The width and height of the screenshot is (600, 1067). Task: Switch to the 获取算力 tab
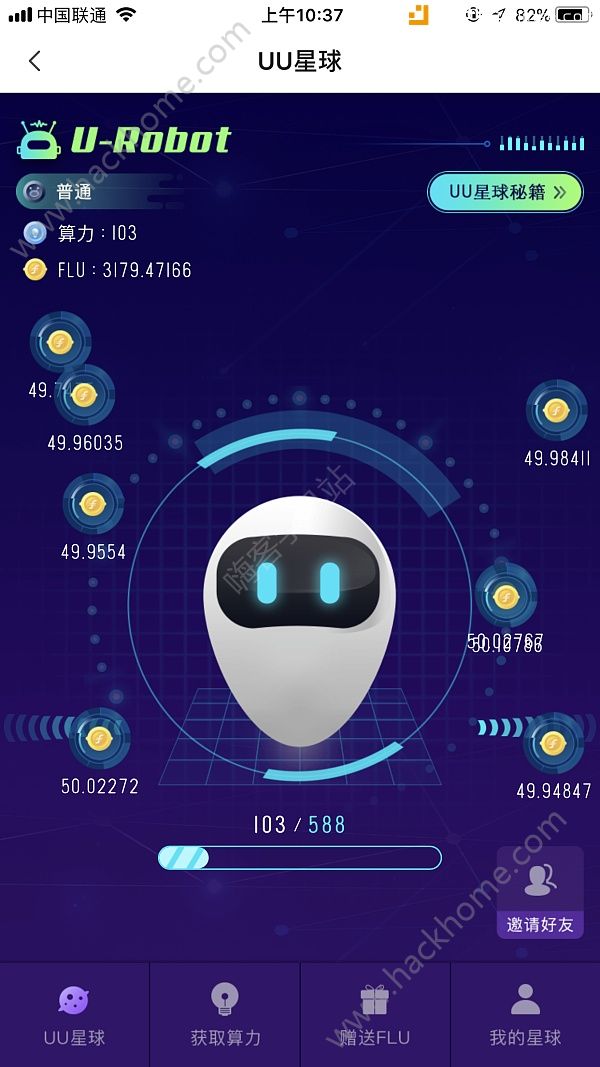pyautogui.click(x=225, y=1014)
